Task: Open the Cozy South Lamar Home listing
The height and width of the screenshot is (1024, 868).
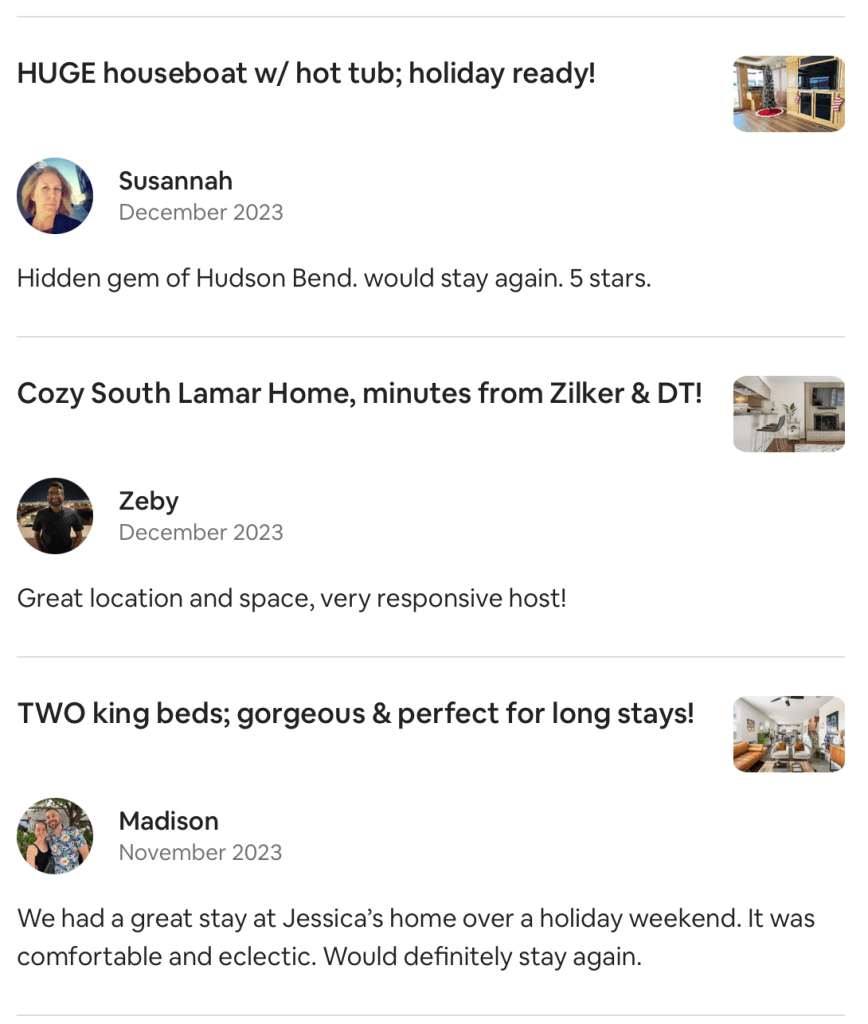Action: 359,393
